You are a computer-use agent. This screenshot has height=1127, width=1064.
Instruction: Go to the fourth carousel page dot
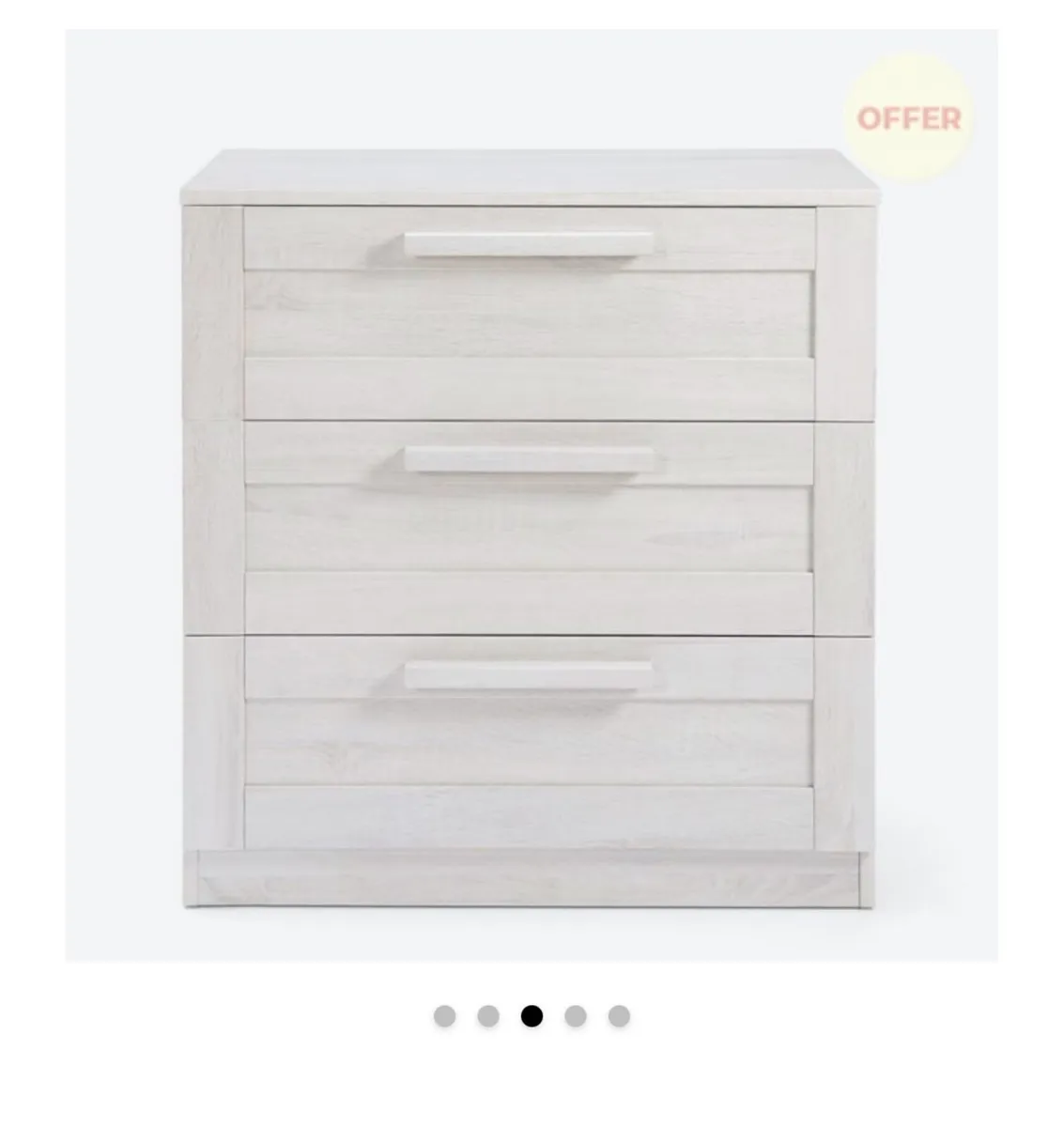coord(576,1016)
